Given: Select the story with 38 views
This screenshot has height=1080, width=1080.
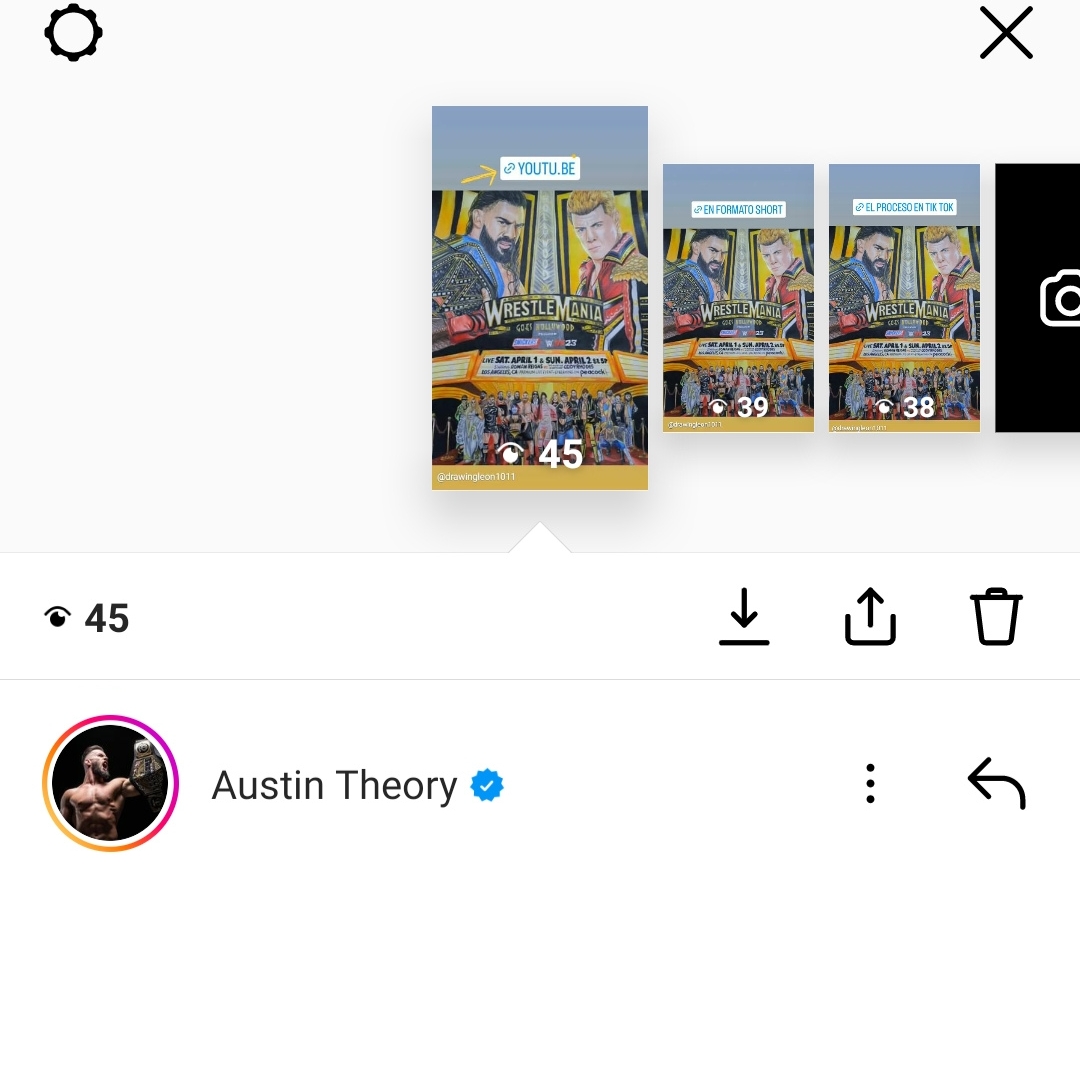Looking at the screenshot, I should click(904, 298).
